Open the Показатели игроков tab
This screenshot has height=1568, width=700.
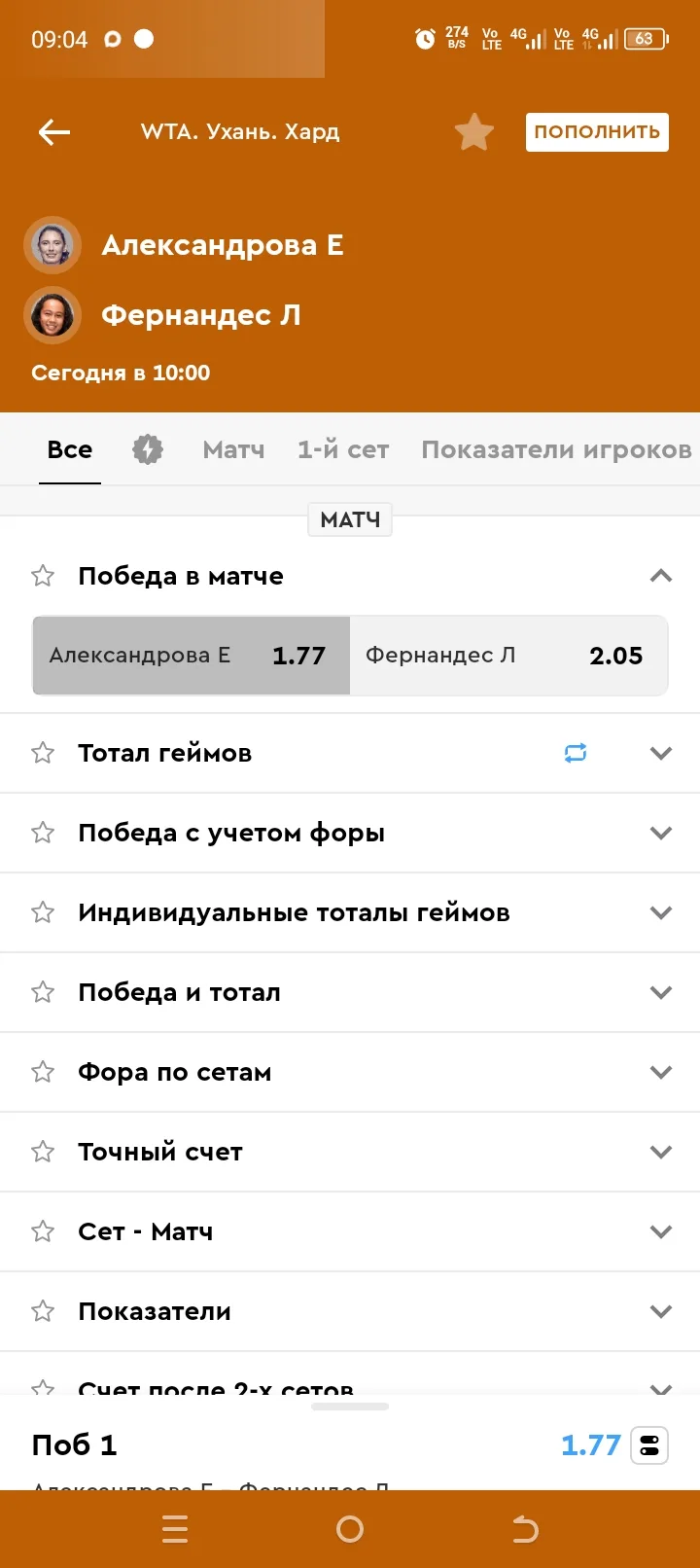(556, 449)
